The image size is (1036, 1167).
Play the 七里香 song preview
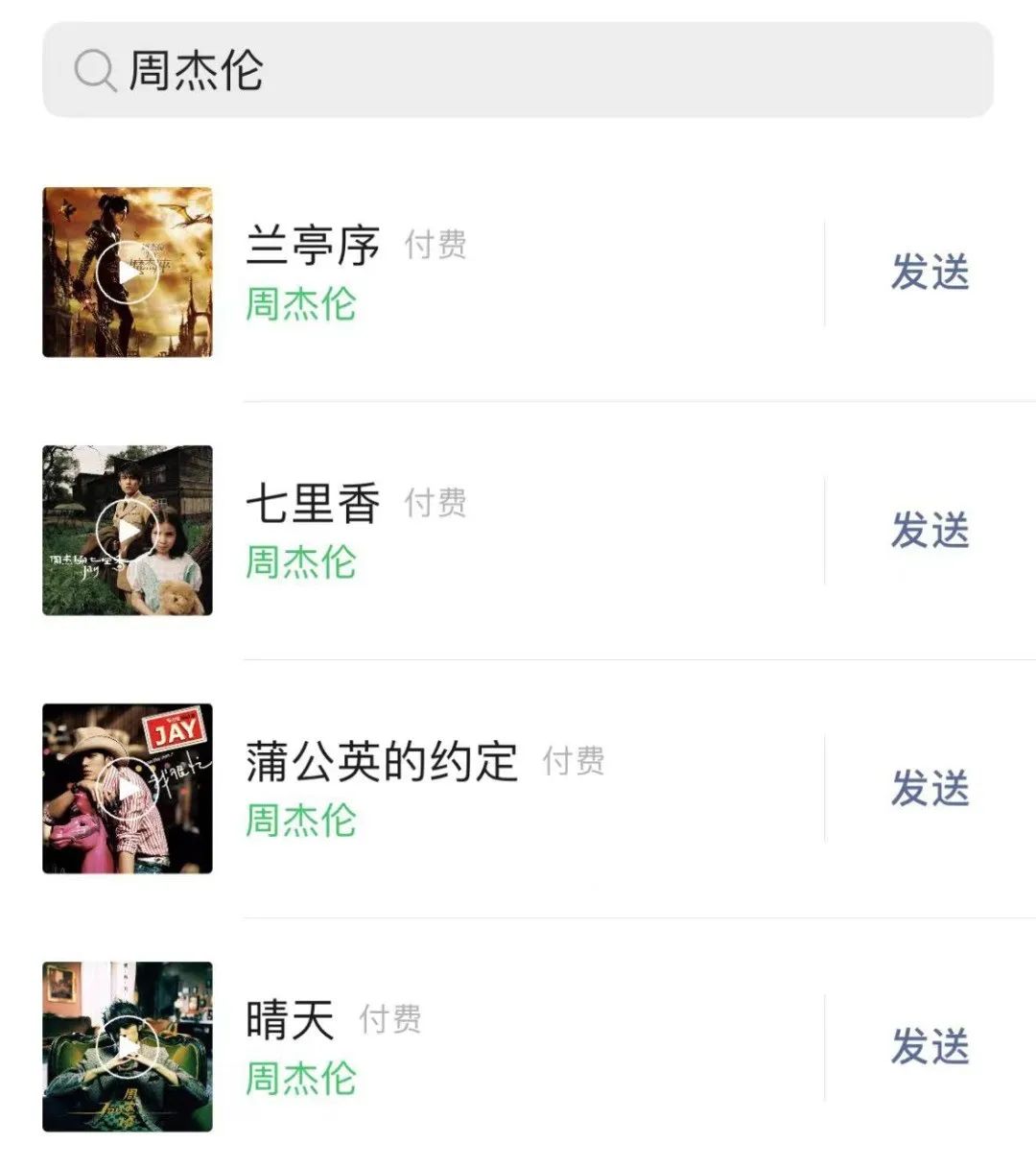pyautogui.click(x=128, y=531)
